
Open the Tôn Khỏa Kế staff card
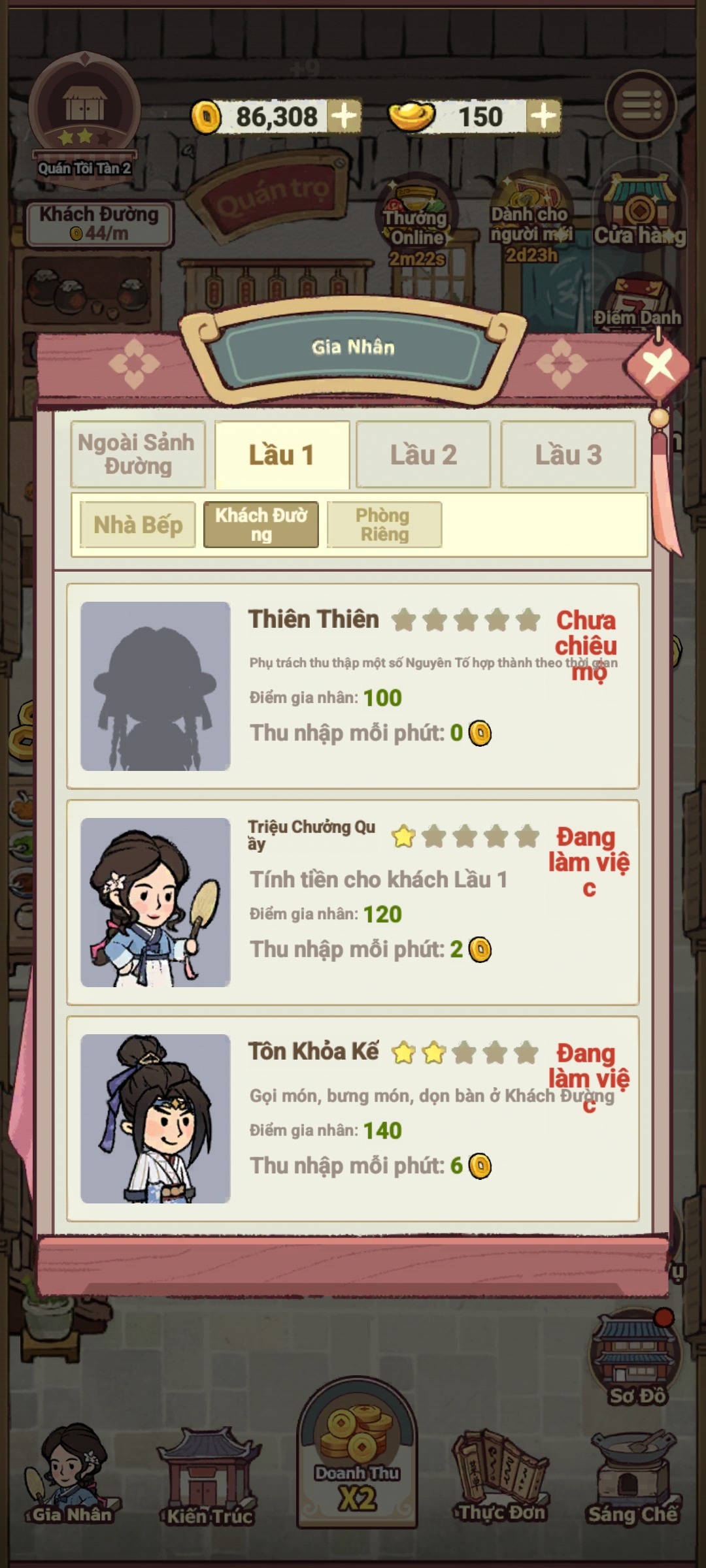pos(353,1119)
